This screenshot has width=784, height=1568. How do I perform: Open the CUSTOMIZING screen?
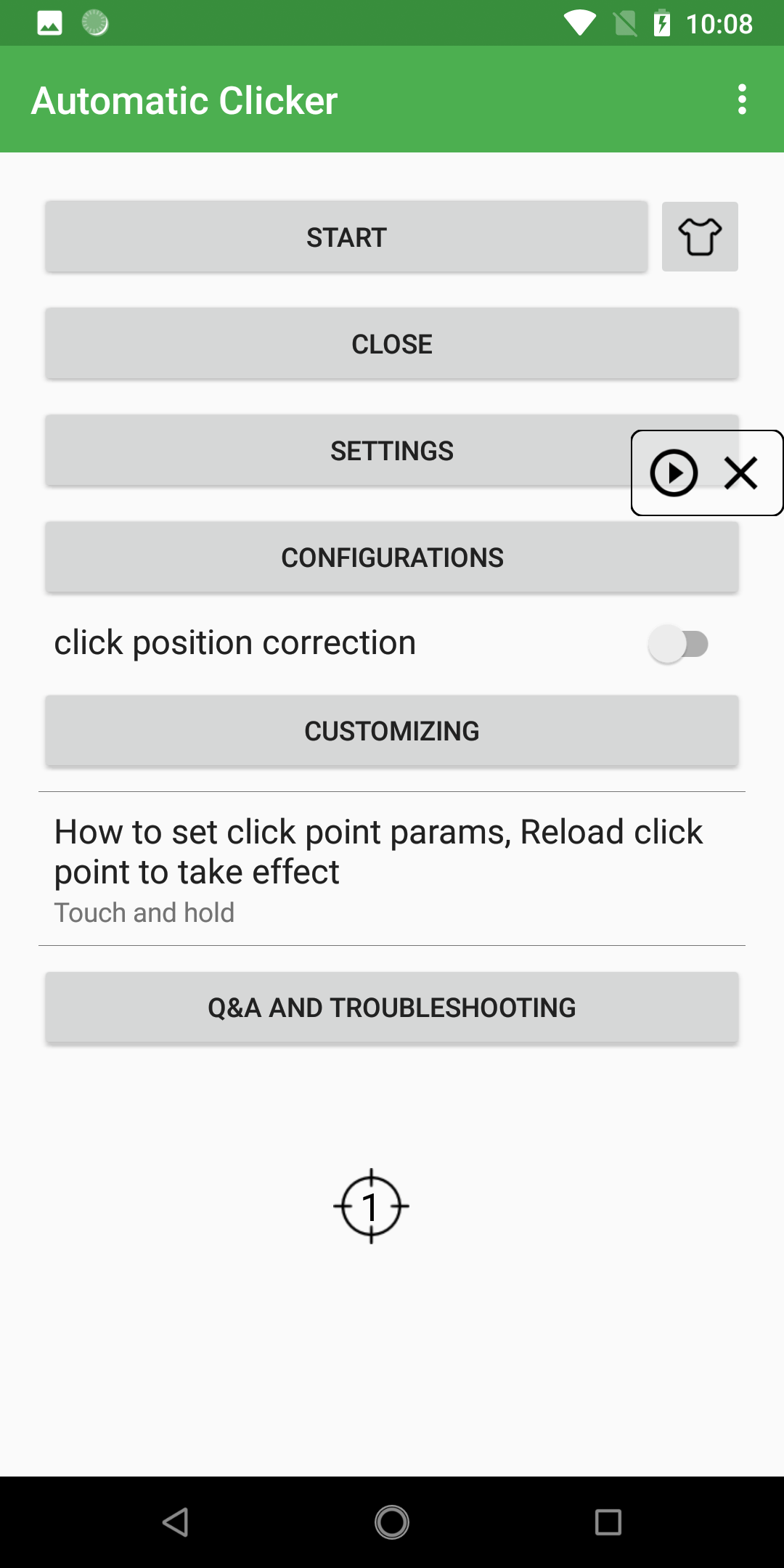[x=392, y=730]
